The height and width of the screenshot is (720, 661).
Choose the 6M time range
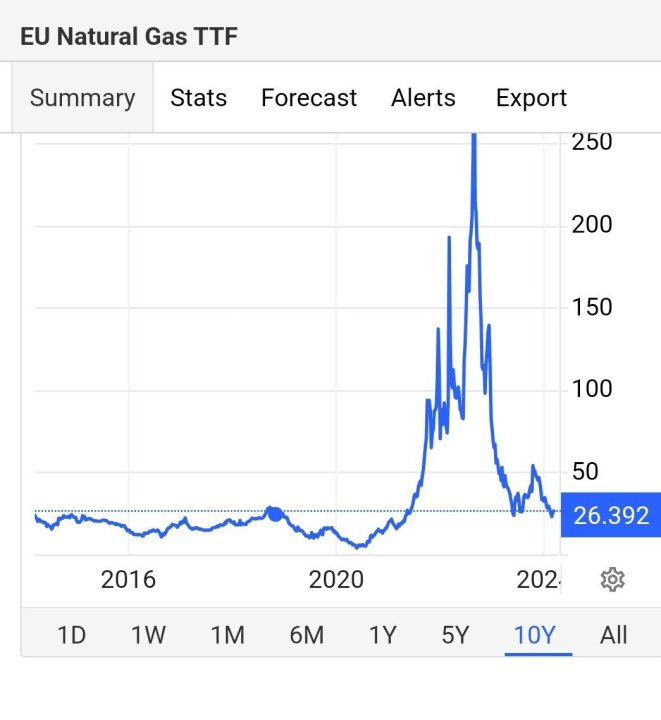306,635
